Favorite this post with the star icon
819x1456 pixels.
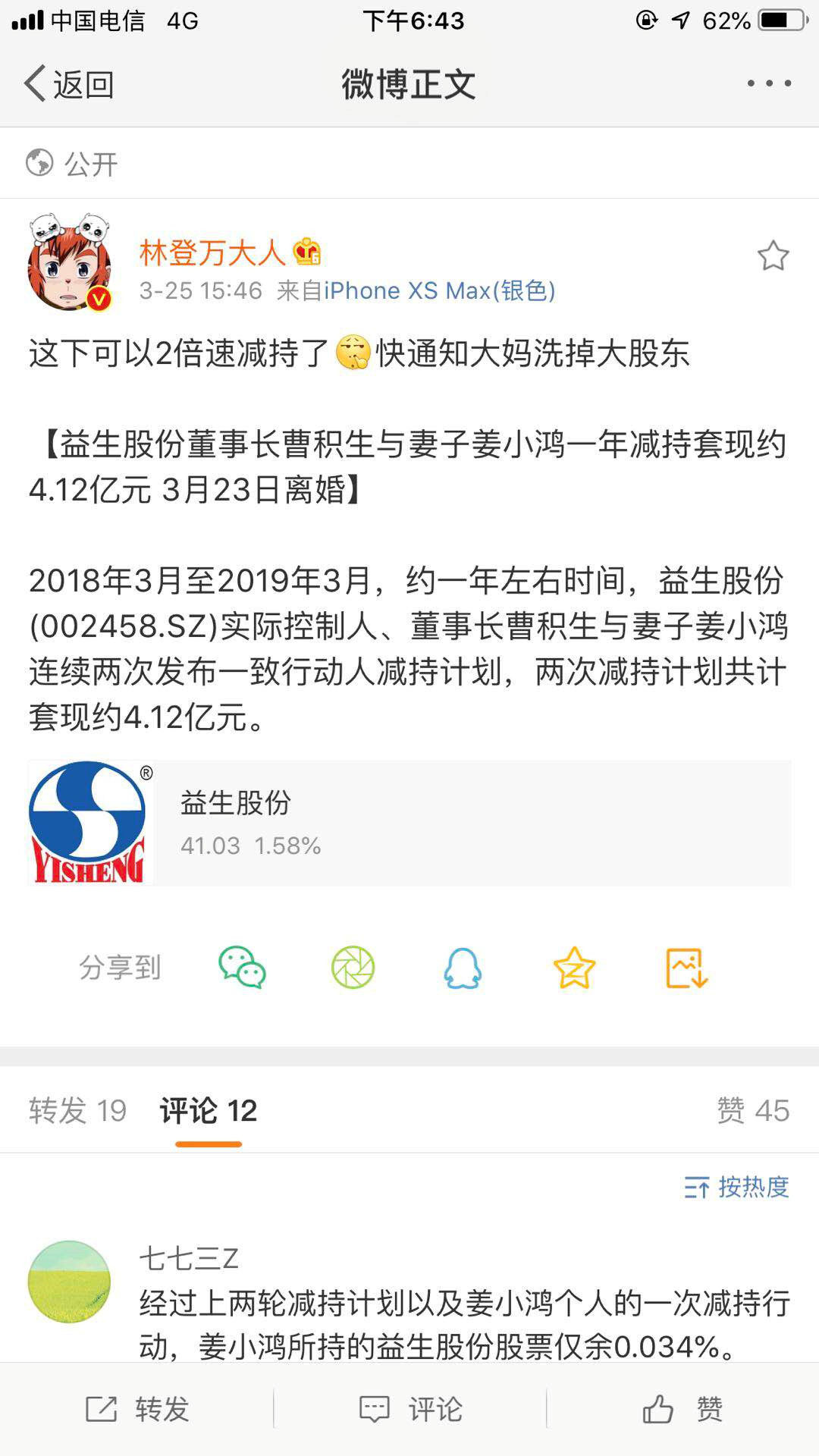pyautogui.click(x=773, y=256)
